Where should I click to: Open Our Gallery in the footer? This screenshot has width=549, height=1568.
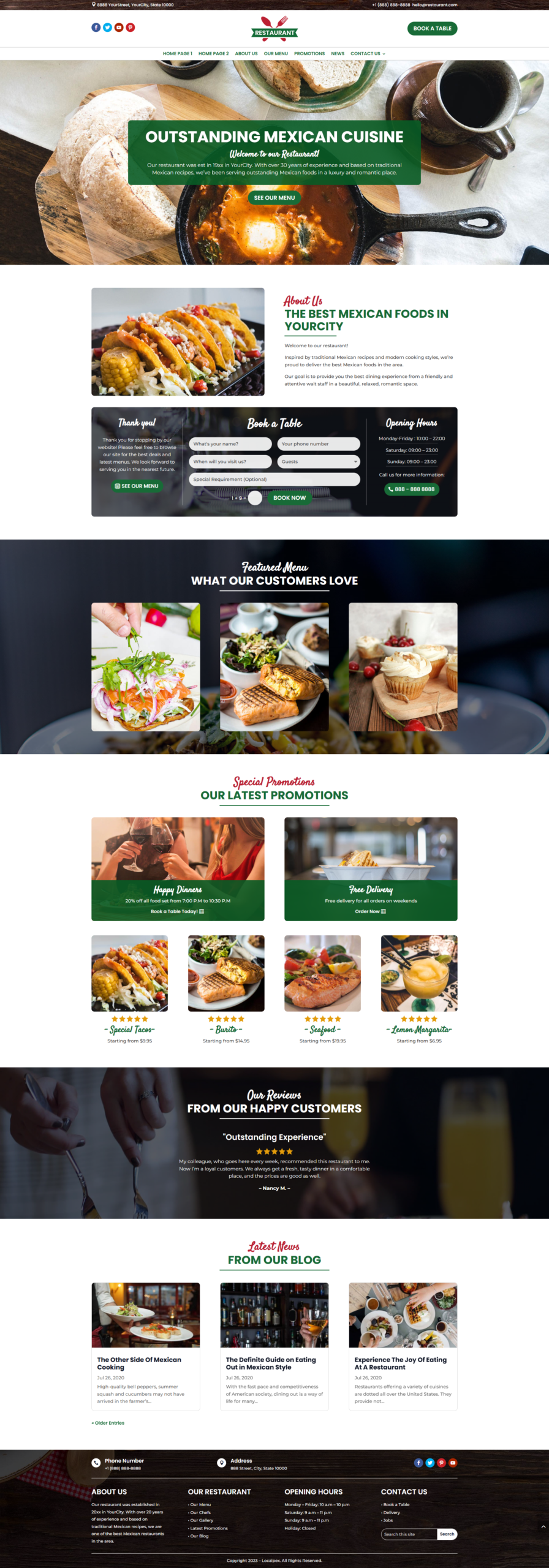coord(202,1520)
